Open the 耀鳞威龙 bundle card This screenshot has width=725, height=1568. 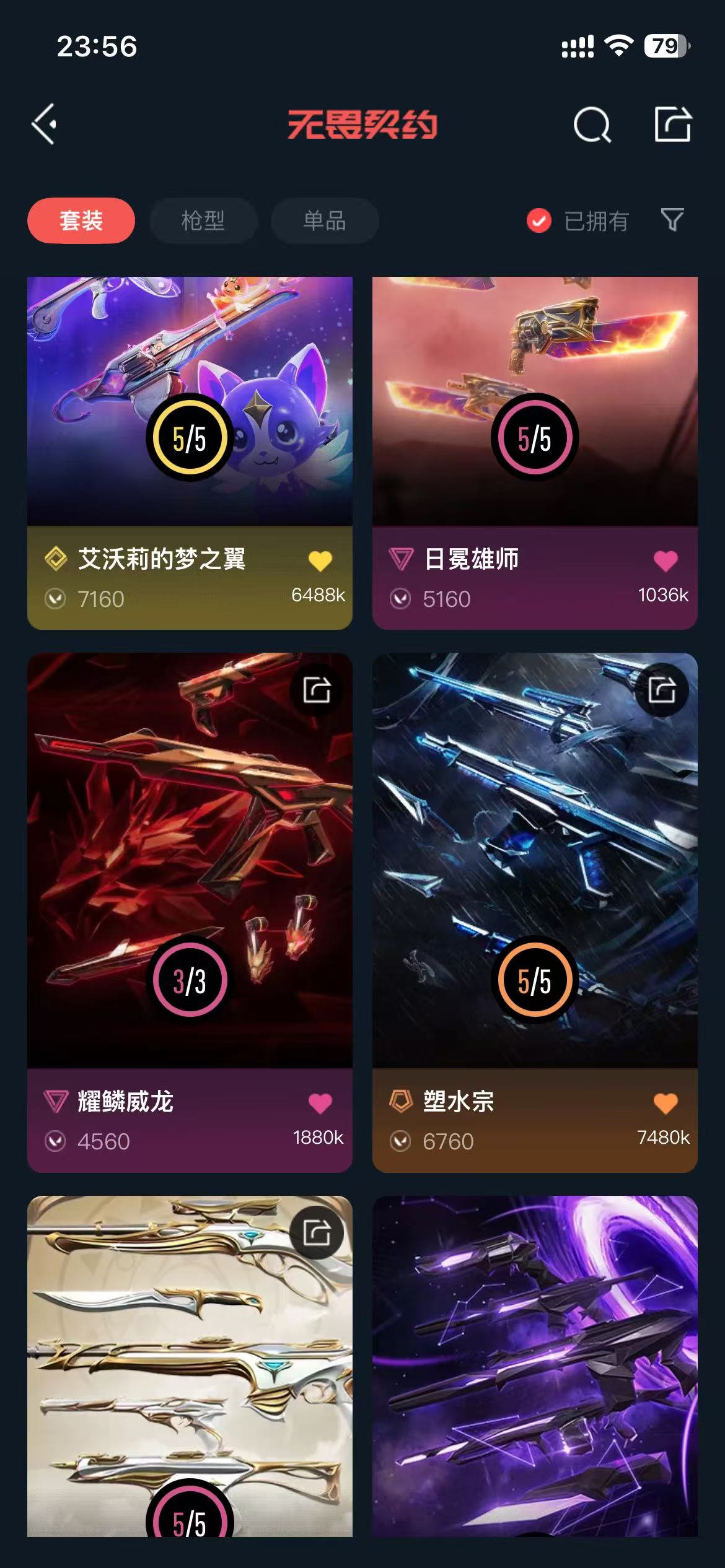tap(190, 912)
